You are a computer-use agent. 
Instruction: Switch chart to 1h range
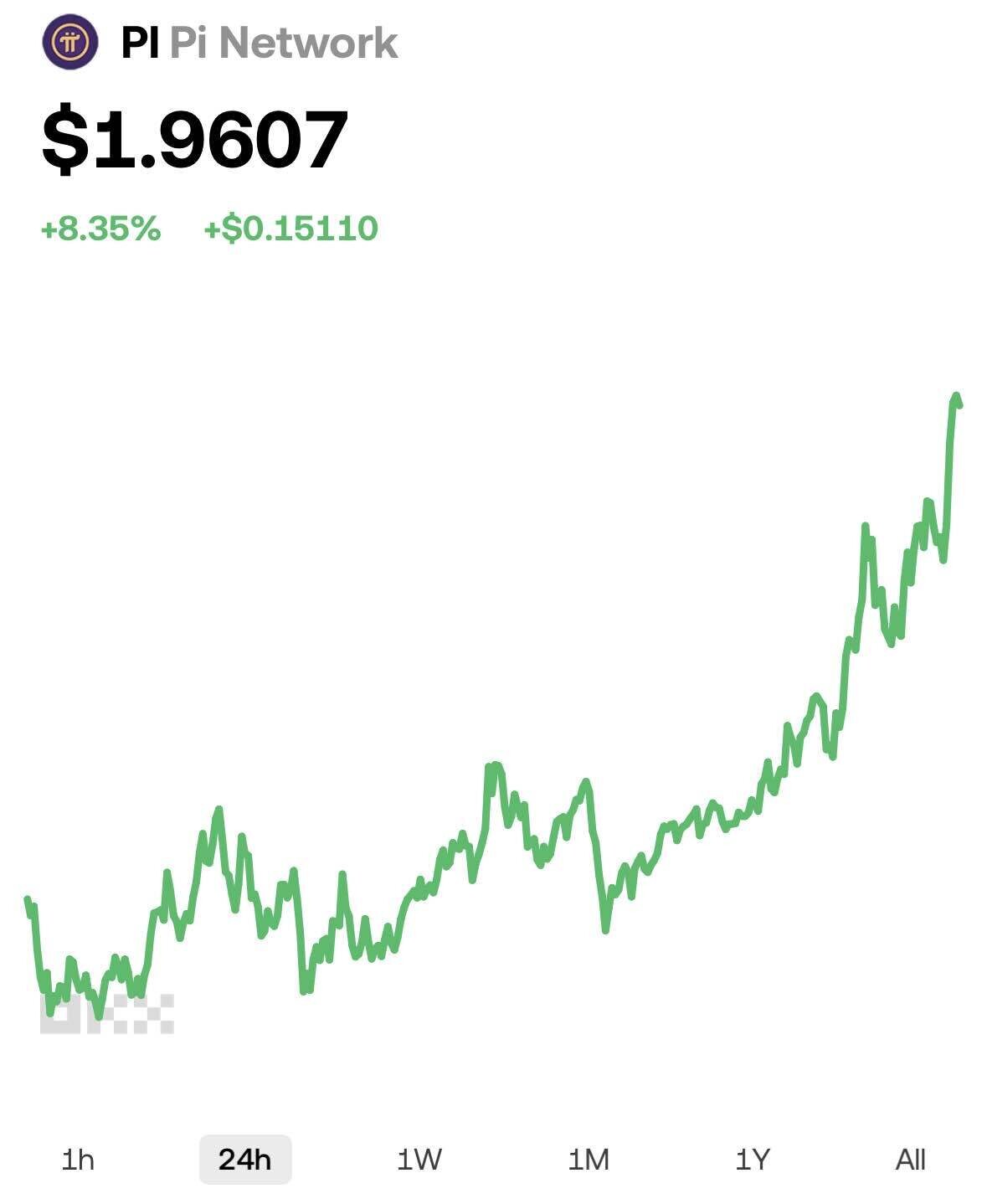coord(78,1160)
